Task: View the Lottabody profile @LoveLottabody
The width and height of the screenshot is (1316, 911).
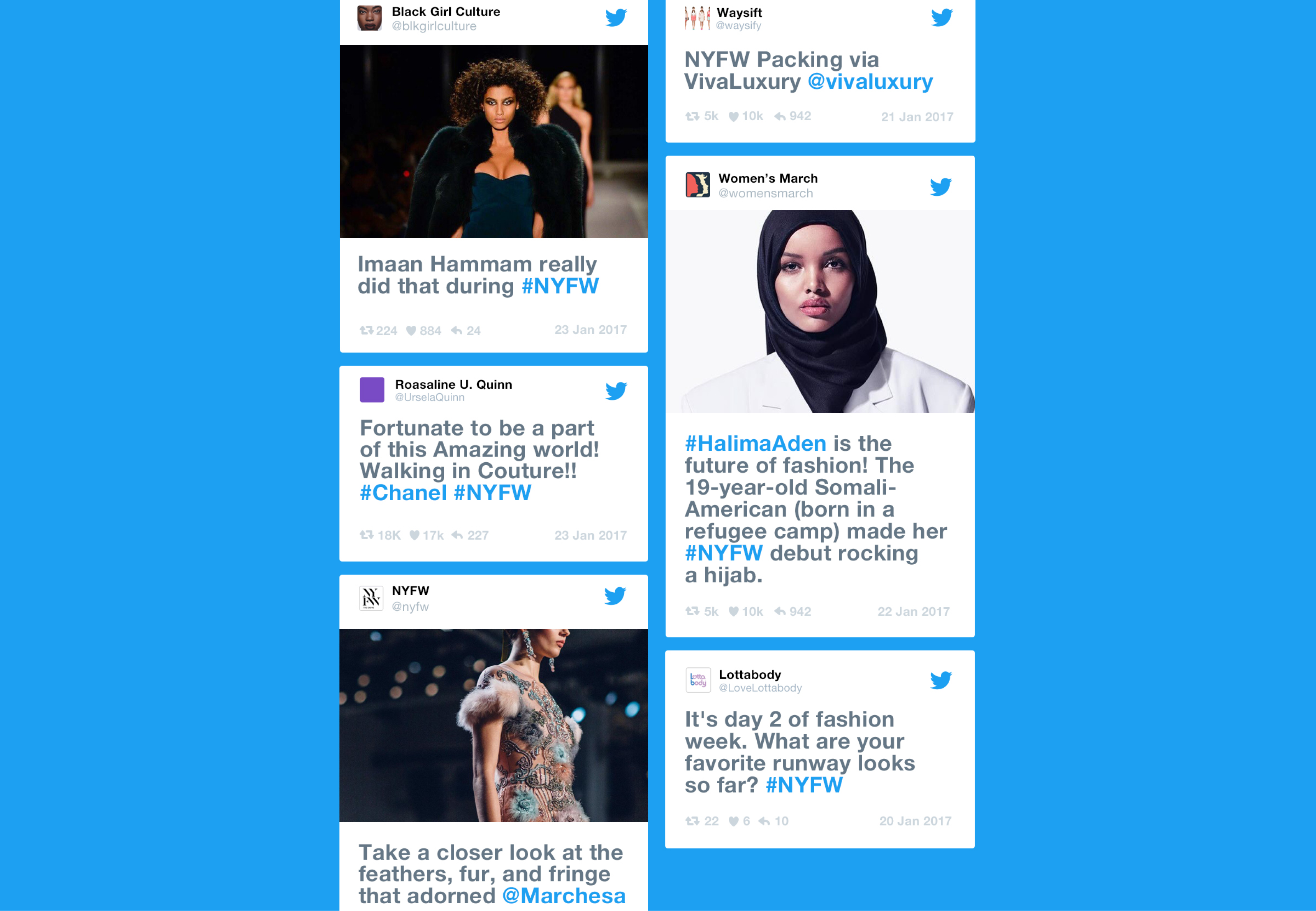Action: click(760, 688)
